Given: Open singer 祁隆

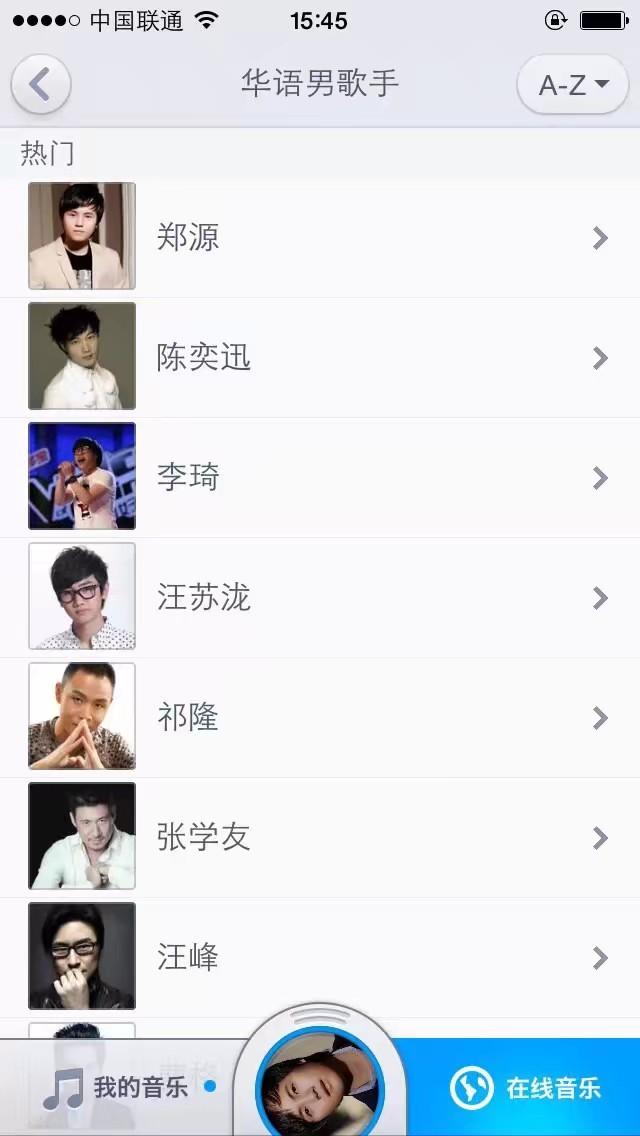Looking at the screenshot, I should [x=320, y=717].
